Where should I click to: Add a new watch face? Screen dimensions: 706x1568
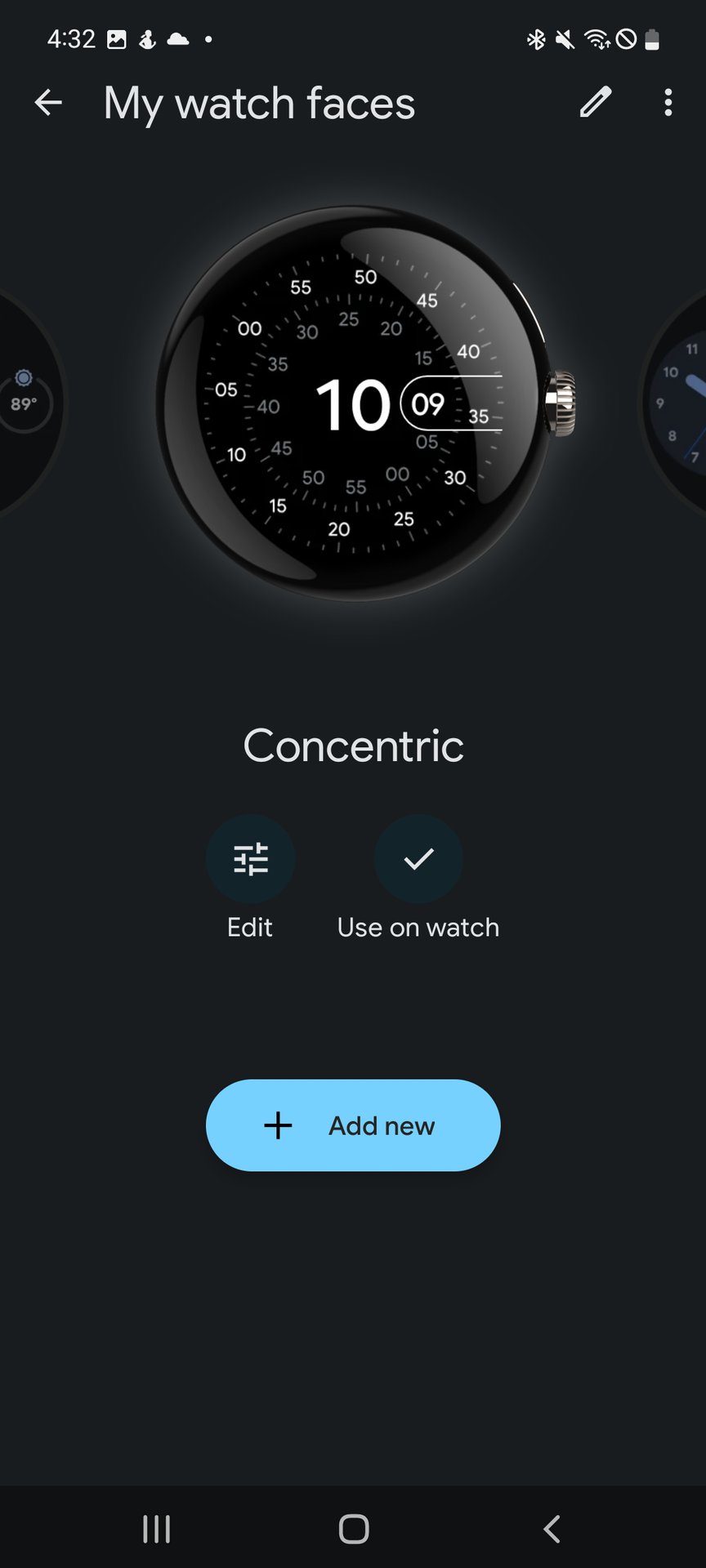click(x=353, y=1125)
